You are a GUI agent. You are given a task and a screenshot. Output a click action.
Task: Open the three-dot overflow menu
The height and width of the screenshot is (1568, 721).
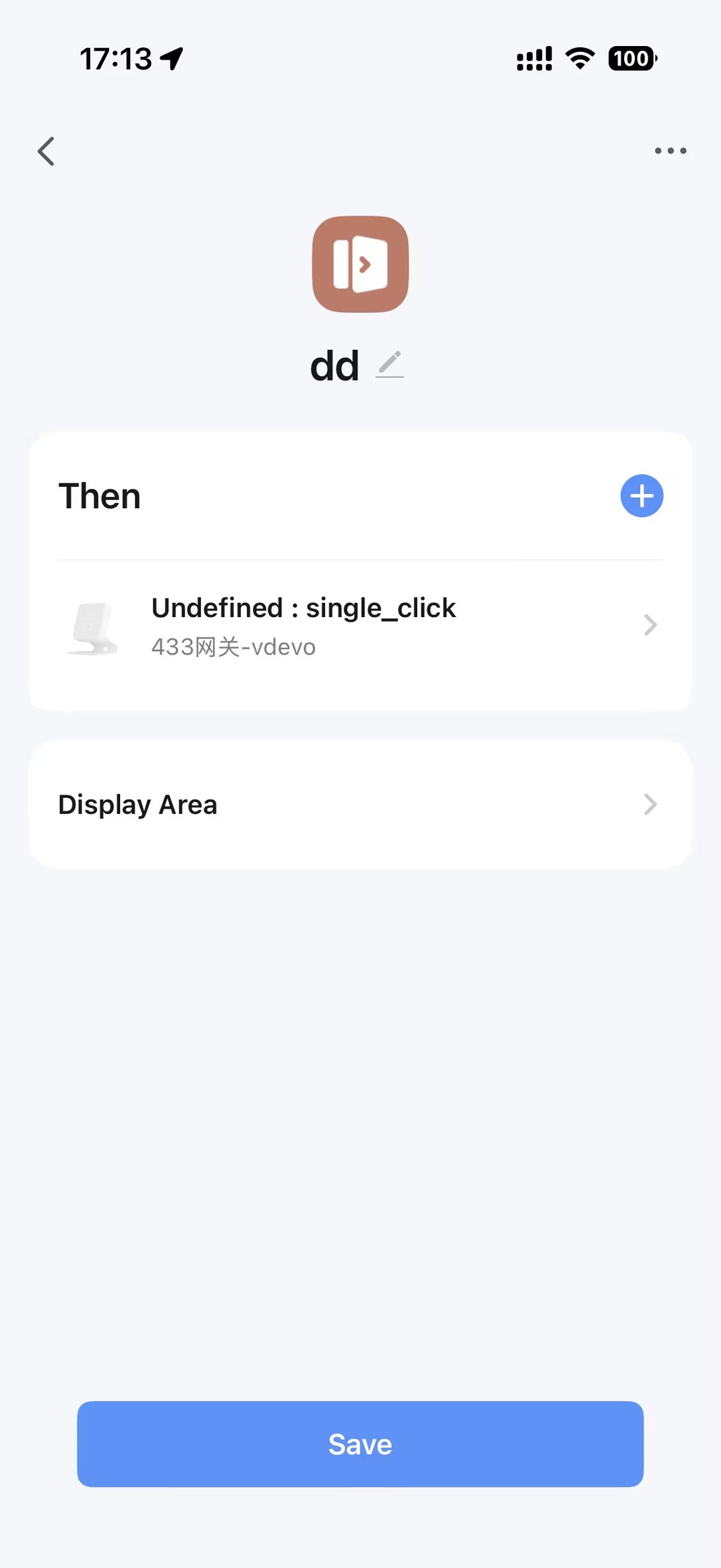[x=670, y=151]
